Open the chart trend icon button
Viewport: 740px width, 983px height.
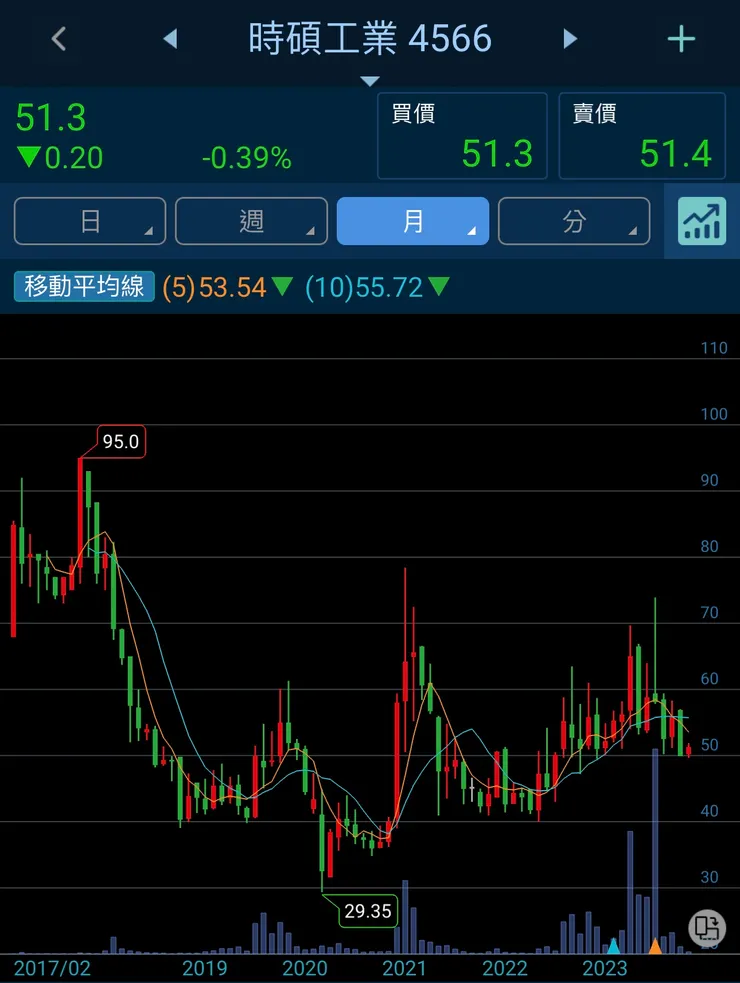point(702,221)
